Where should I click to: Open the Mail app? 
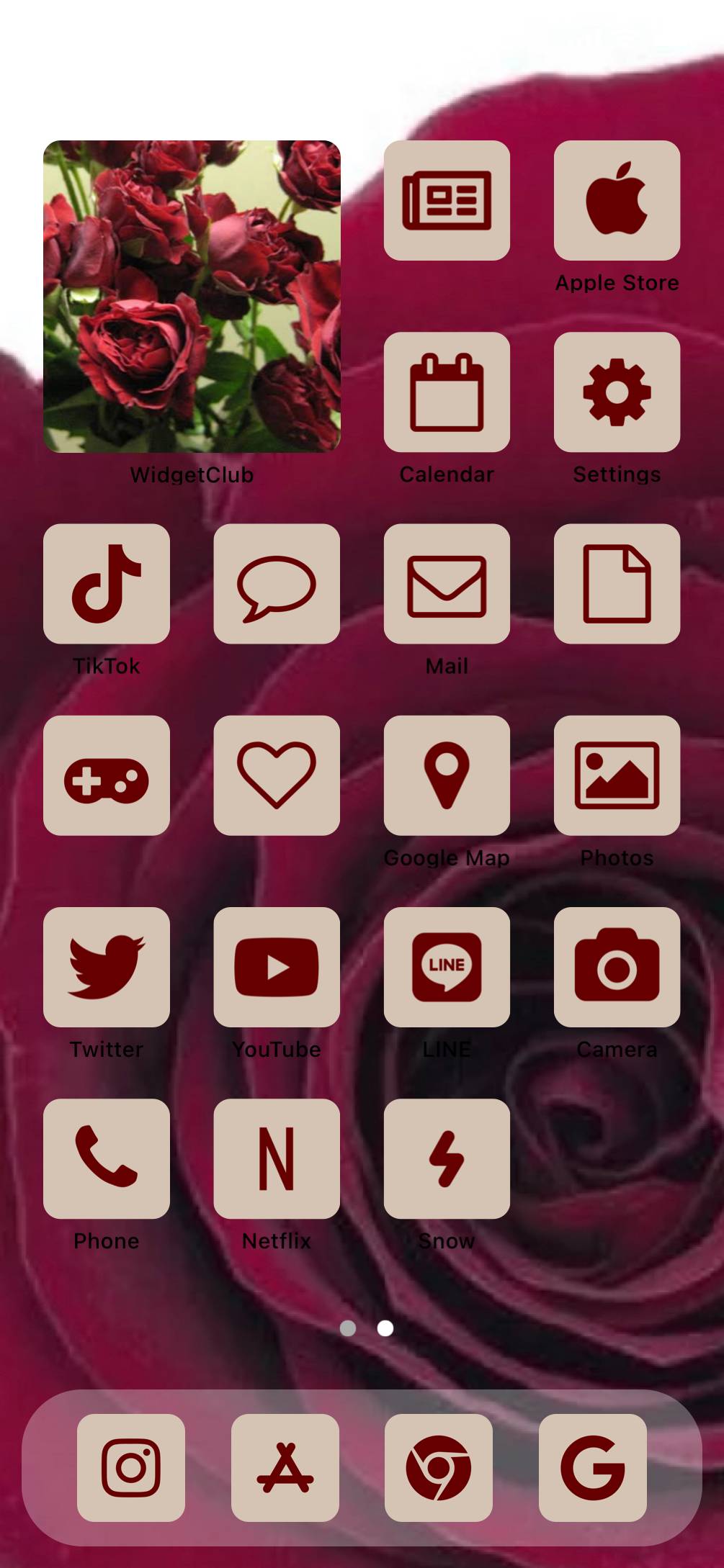tap(447, 583)
